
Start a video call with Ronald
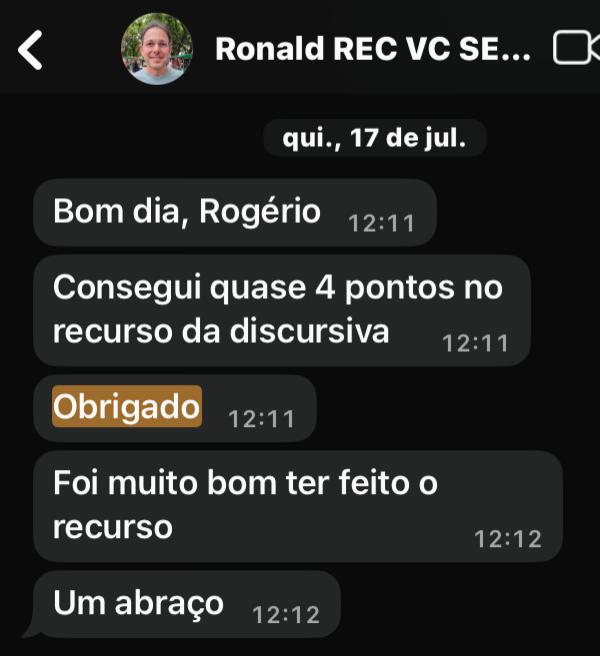(576, 48)
